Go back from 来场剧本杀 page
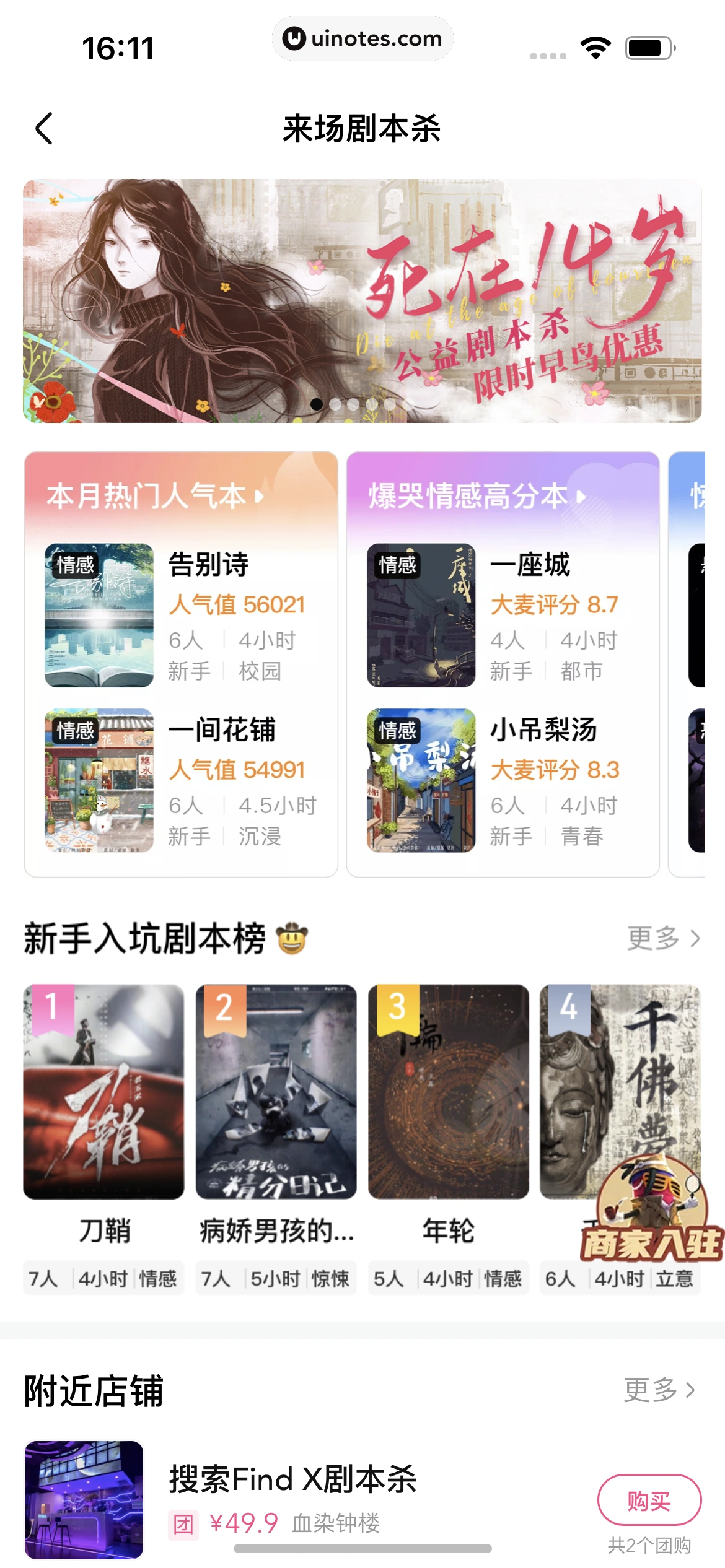This screenshot has height=1568, width=725. click(45, 129)
